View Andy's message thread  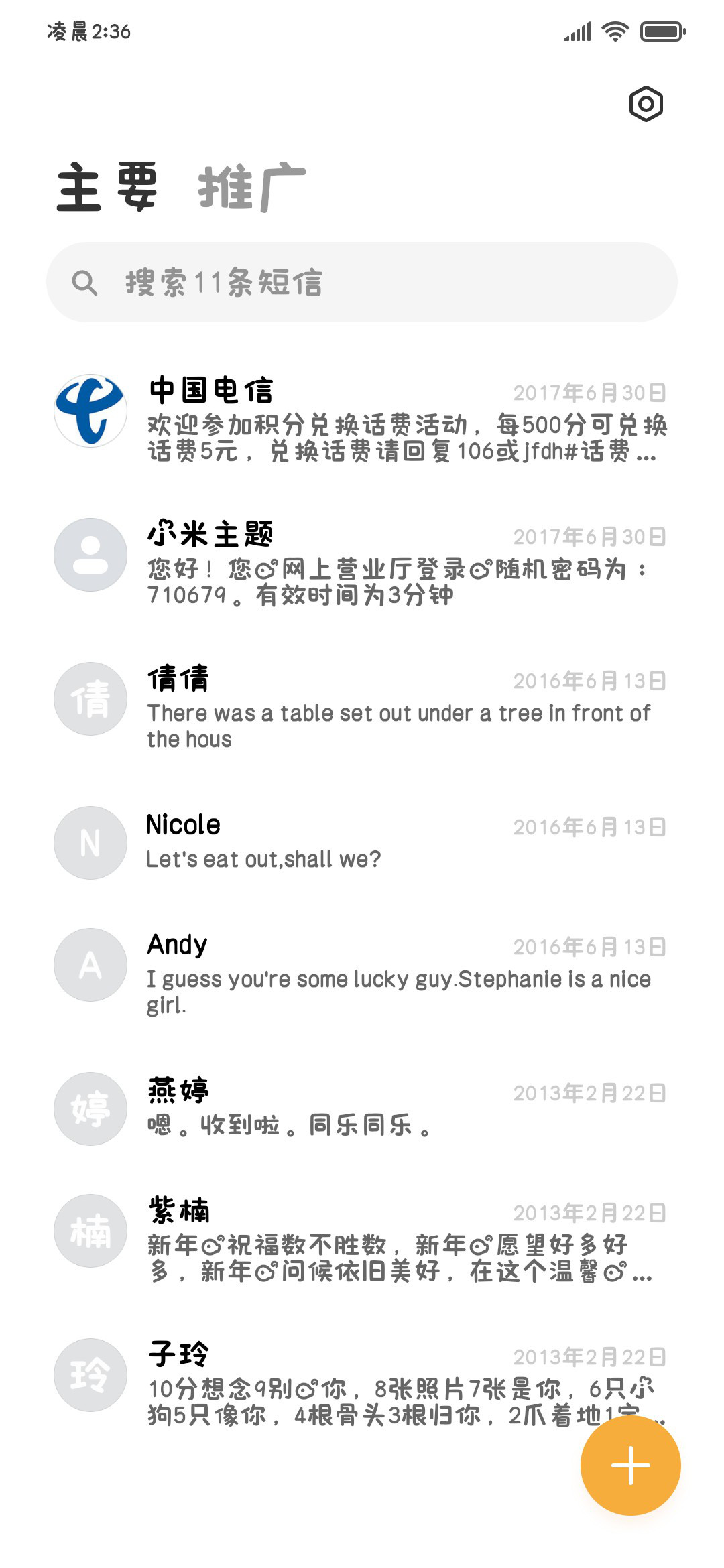point(362,973)
